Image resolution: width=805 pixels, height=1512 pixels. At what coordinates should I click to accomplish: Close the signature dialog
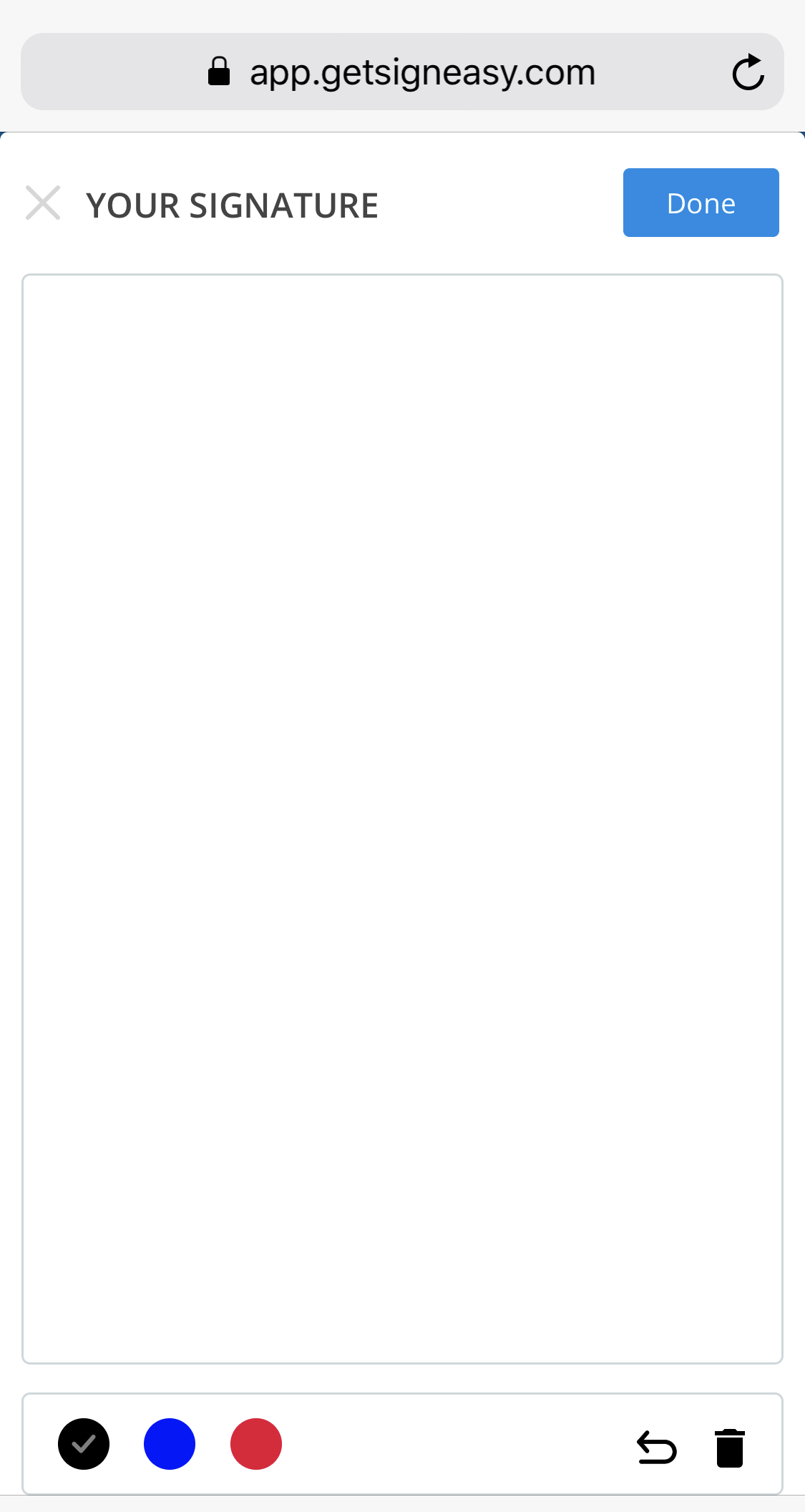point(43,203)
